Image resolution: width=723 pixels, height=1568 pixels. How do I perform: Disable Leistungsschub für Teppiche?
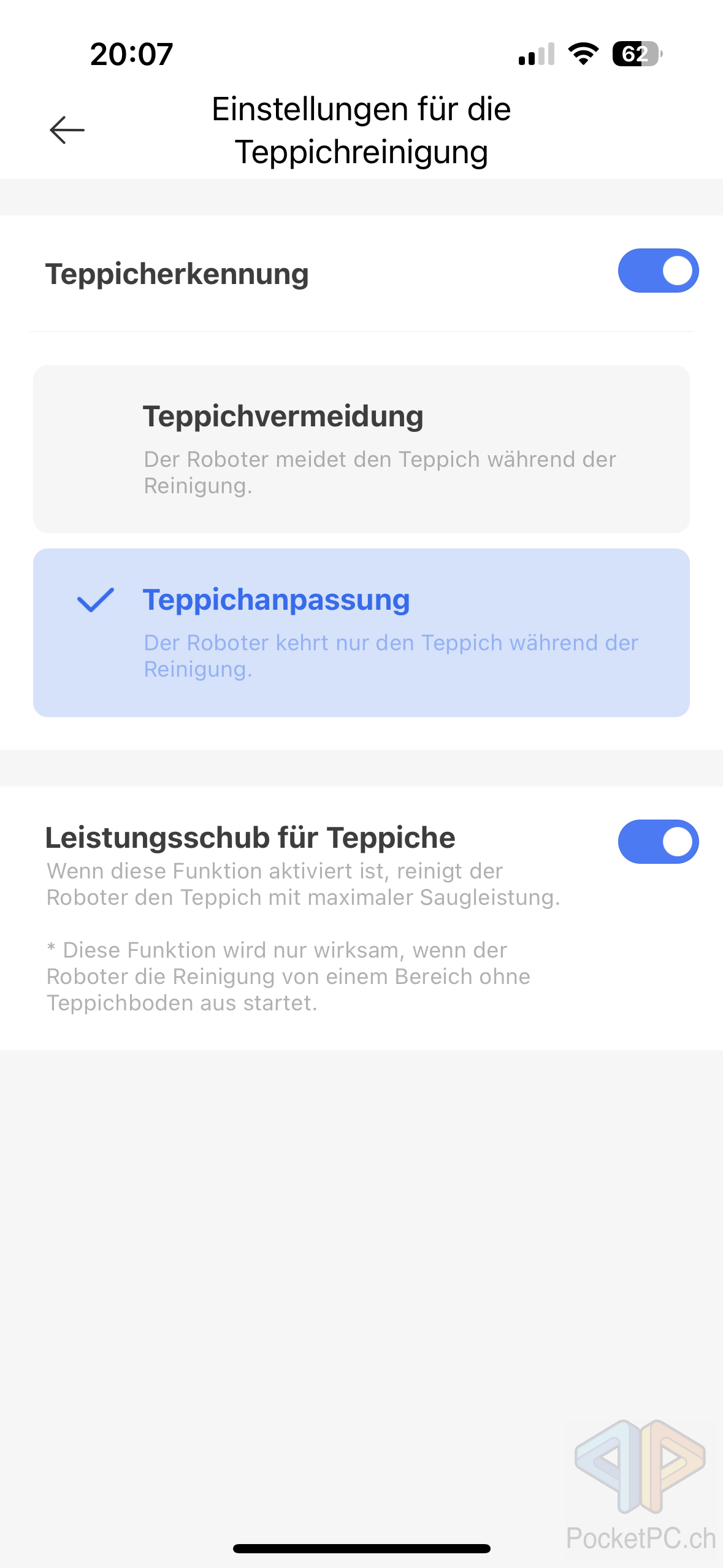point(658,842)
